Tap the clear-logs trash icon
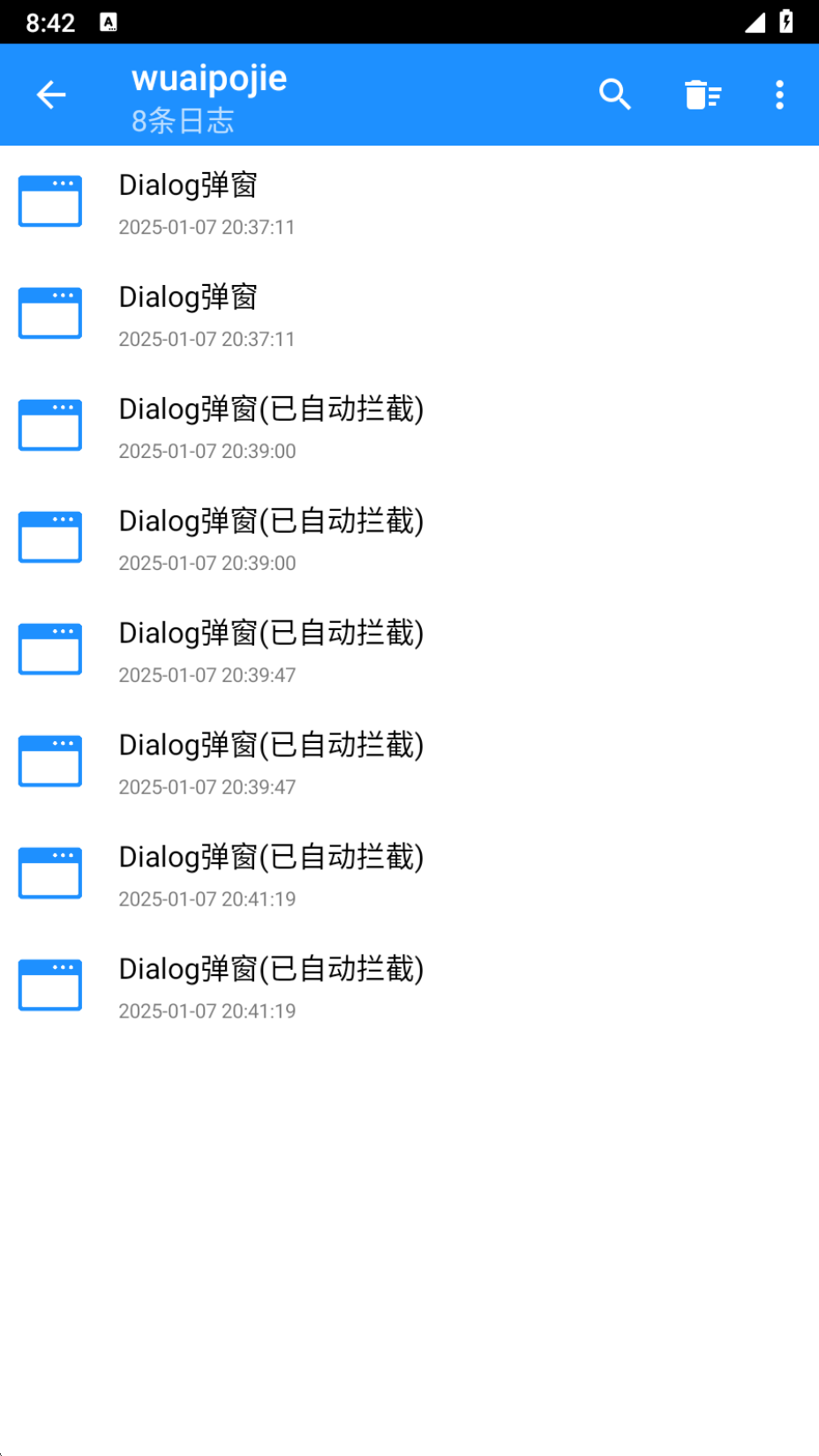The width and height of the screenshot is (819, 1456). point(703,94)
